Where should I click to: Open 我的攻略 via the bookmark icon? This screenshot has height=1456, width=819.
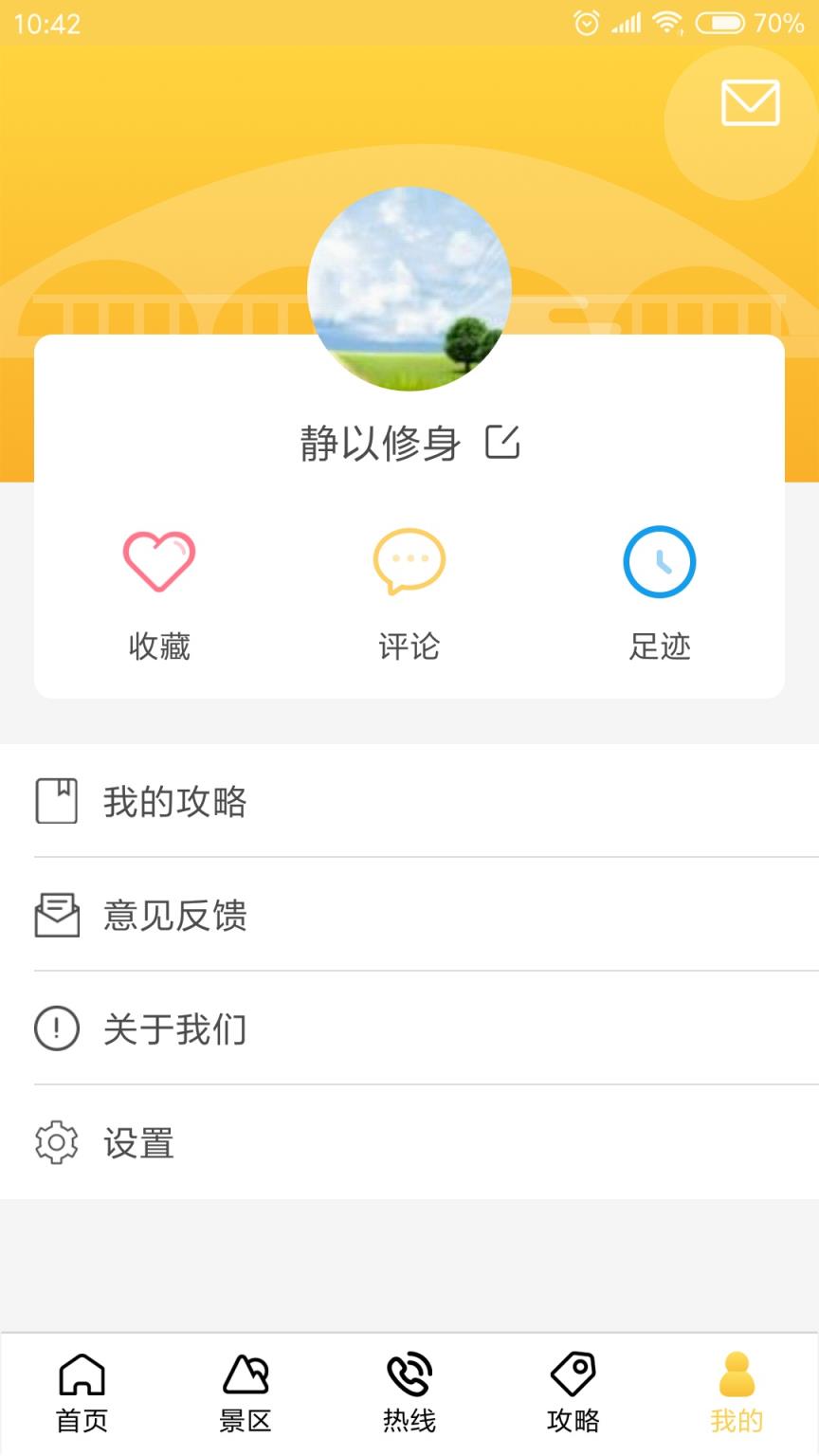[x=57, y=801]
